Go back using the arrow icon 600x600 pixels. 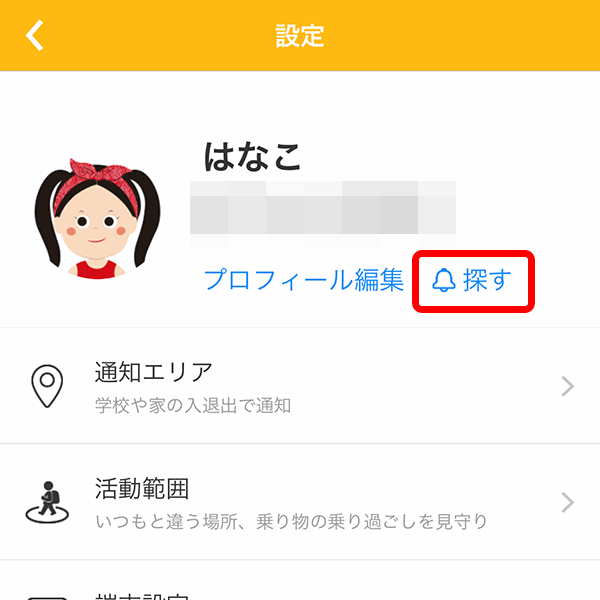36,36
